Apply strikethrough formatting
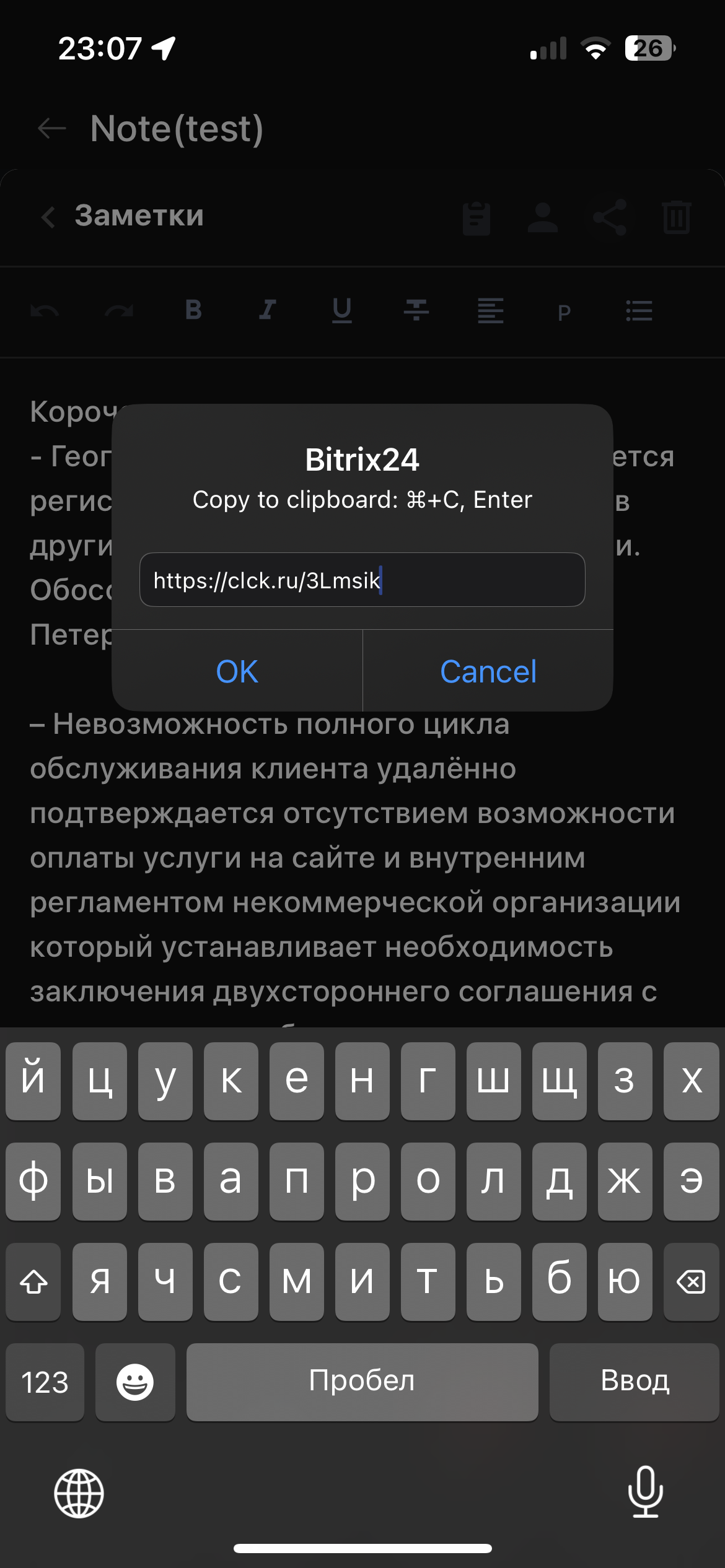 click(416, 310)
